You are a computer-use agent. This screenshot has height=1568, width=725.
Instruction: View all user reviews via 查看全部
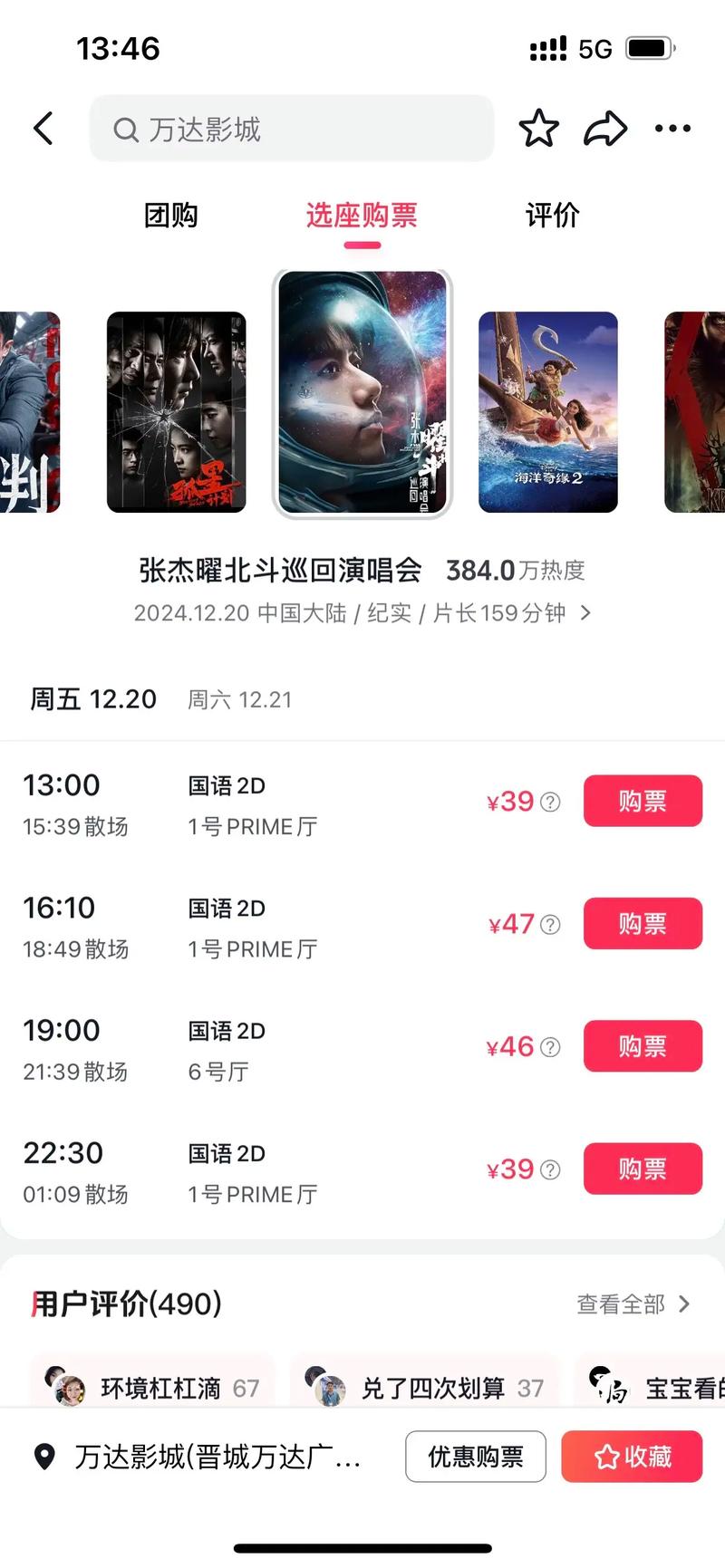pyautogui.click(x=633, y=1303)
